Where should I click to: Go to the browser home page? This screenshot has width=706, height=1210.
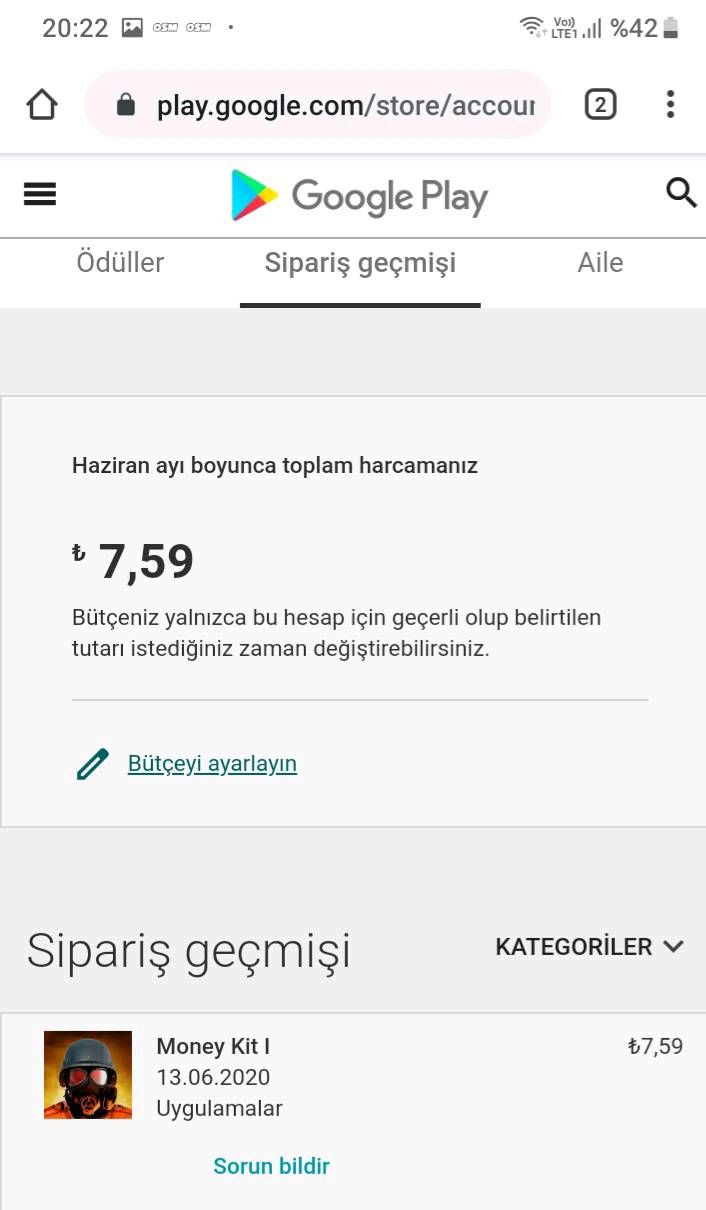pyautogui.click(x=42, y=105)
